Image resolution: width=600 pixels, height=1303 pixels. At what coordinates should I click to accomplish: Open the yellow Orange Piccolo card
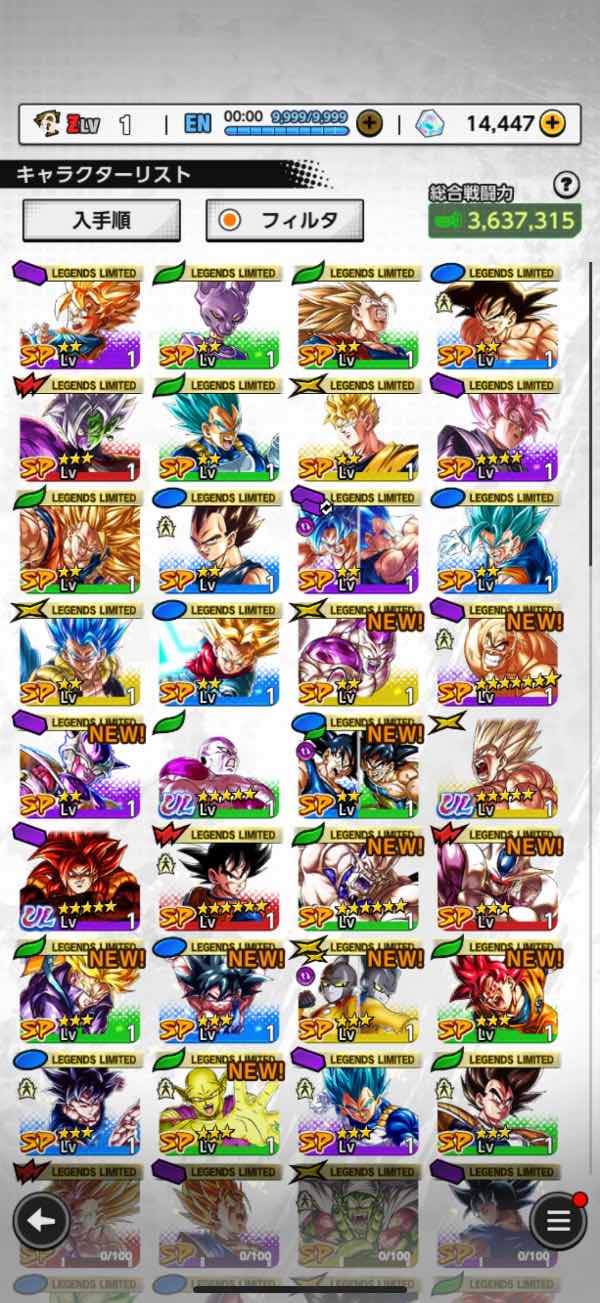pos(218,1104)
